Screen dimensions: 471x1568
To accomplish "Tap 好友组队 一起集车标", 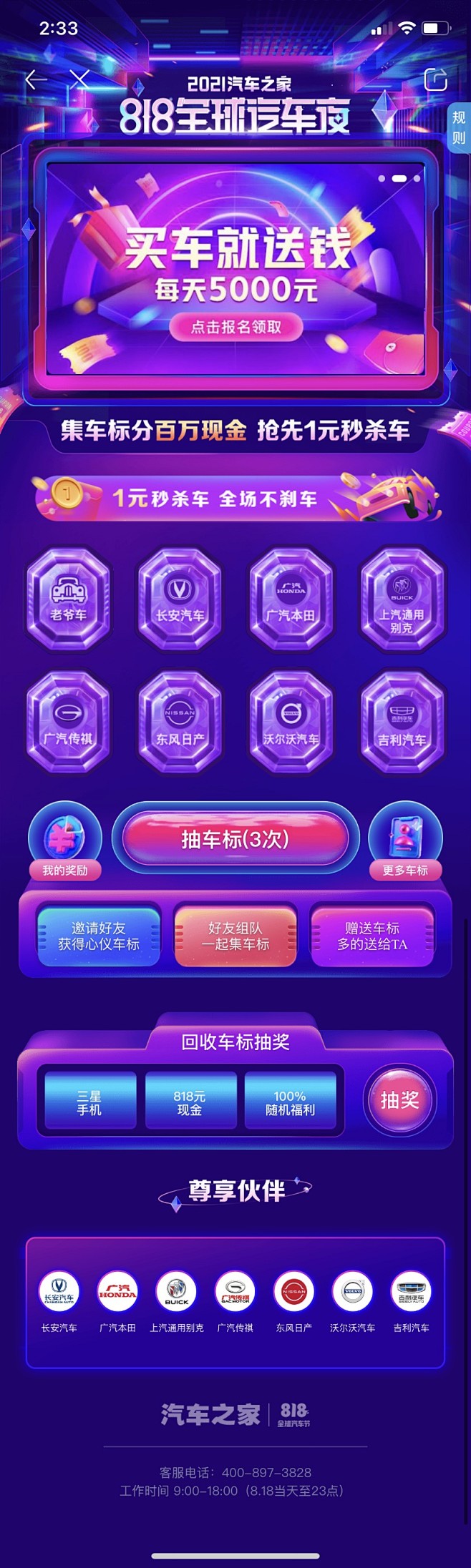I will (235, 936).
